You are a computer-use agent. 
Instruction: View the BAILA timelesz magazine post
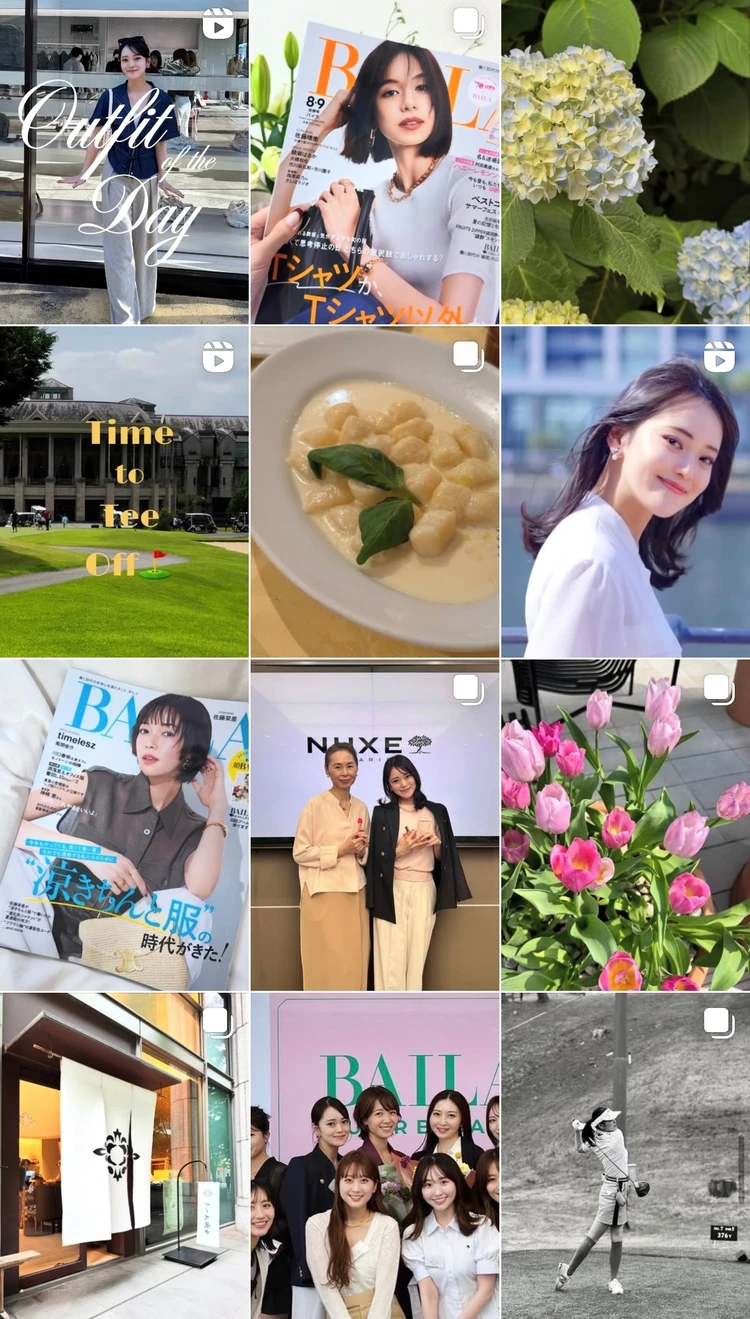[x=124, y=824]
